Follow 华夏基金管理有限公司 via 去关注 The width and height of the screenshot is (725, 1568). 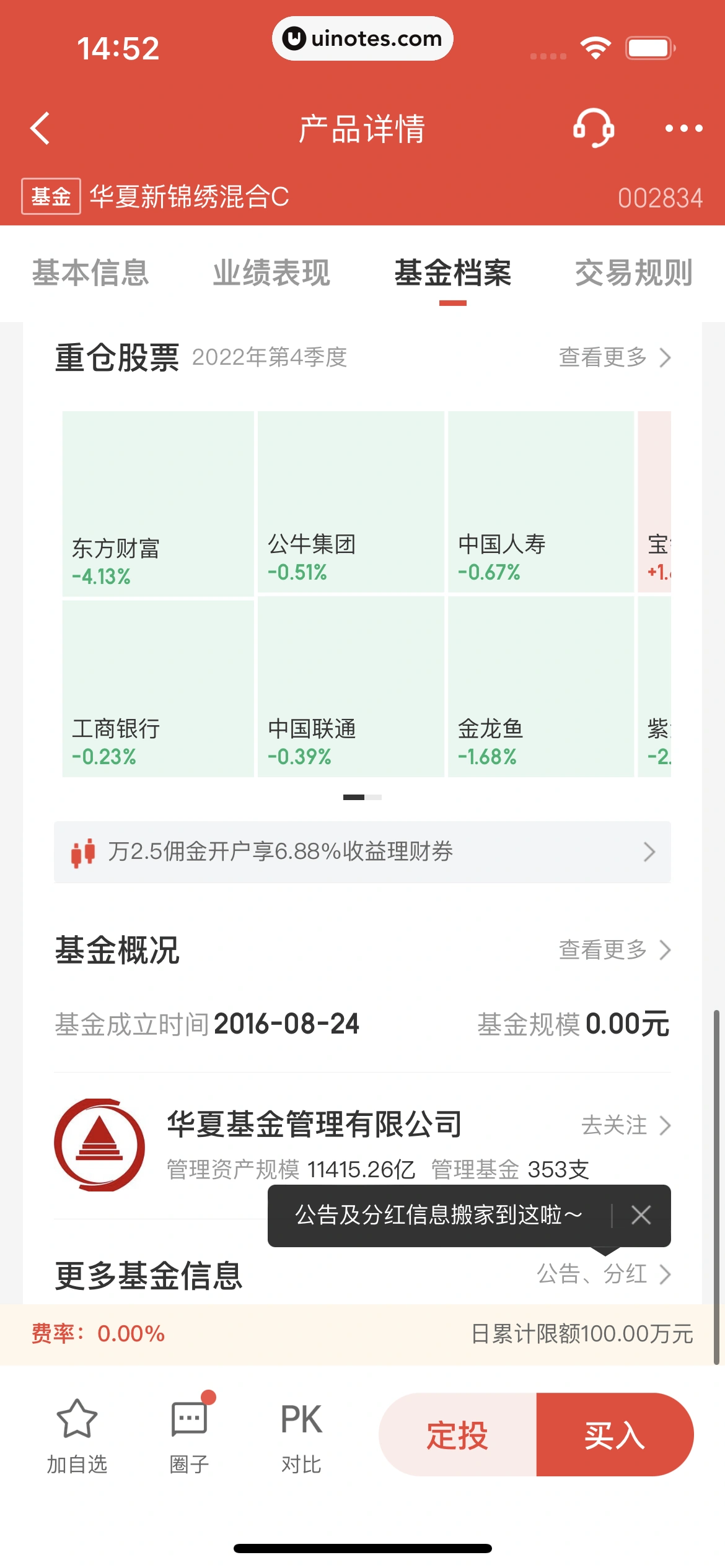tap(625, 1125)
